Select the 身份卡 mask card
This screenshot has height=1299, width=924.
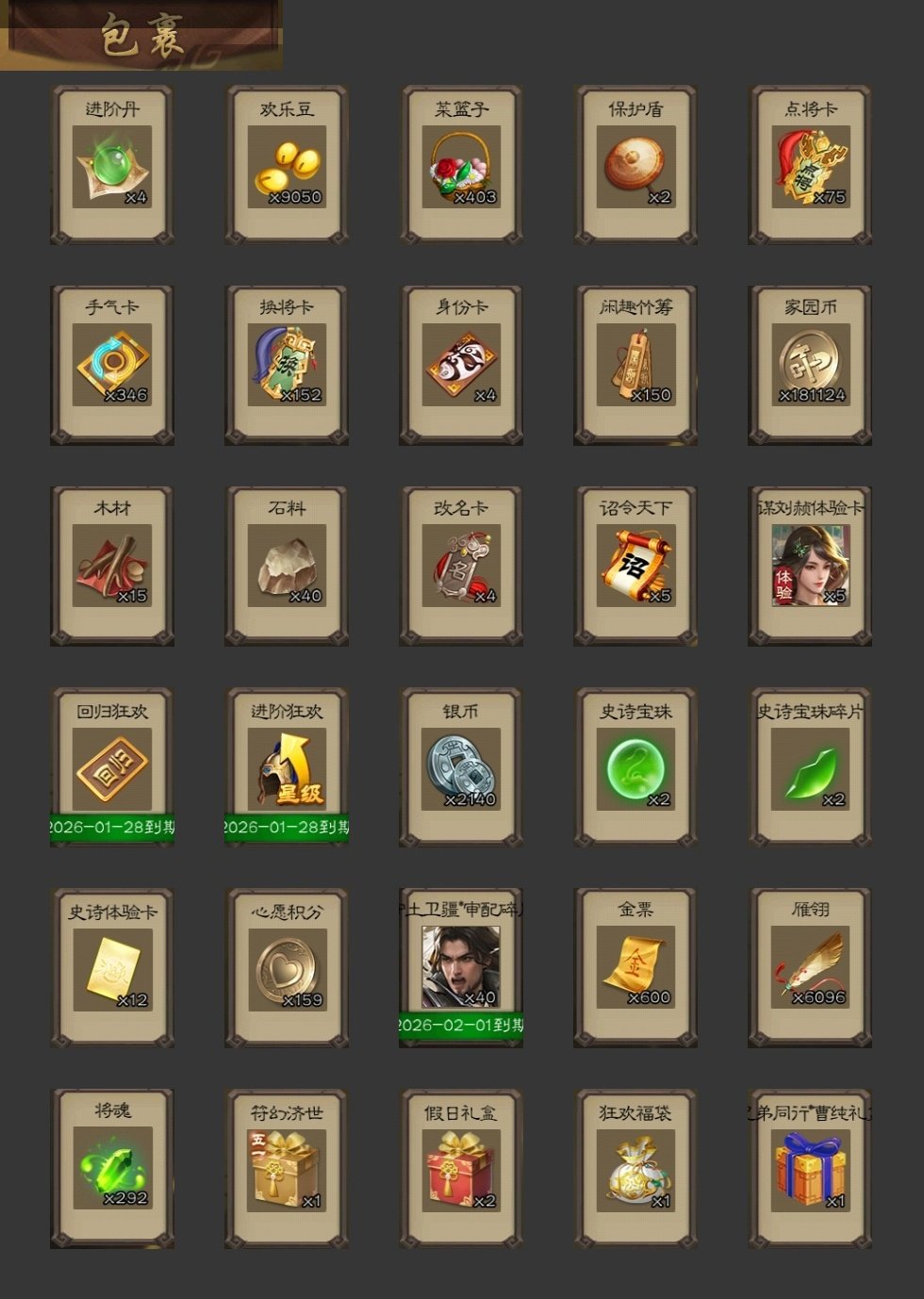pyautogui.click(x=461, y=366)
